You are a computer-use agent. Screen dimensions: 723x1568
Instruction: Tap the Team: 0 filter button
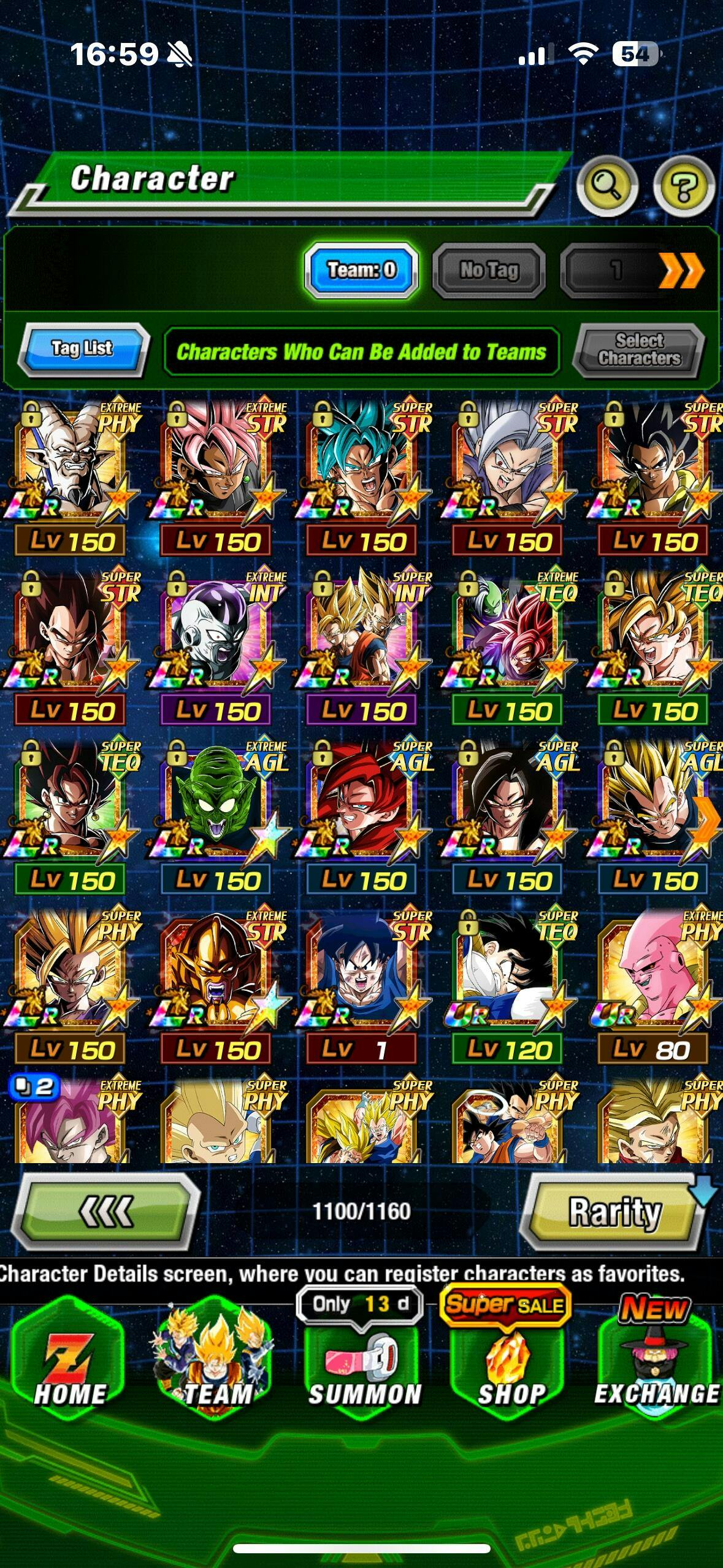(362, 270)
